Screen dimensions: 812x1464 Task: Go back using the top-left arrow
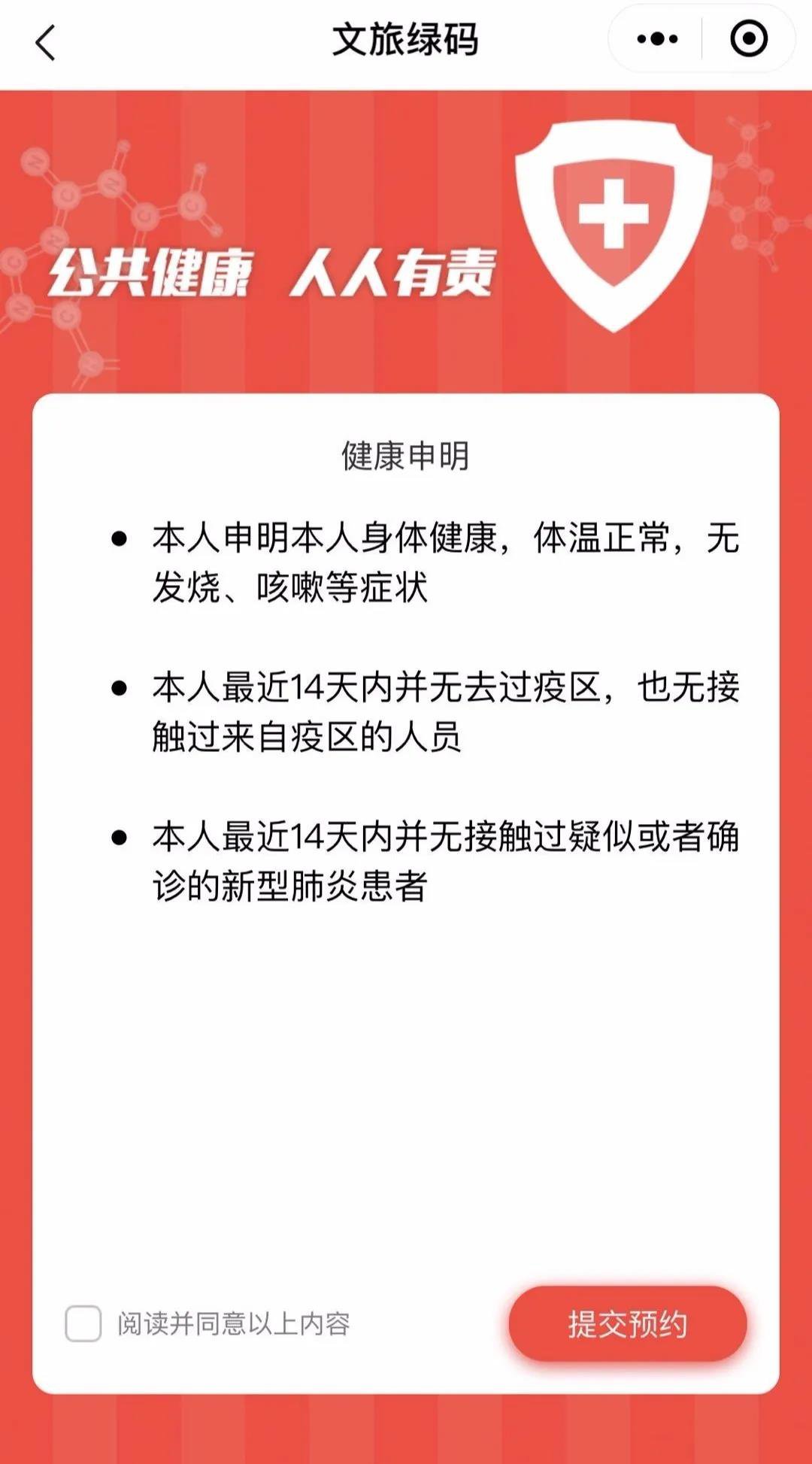click(x=45, y=42)
